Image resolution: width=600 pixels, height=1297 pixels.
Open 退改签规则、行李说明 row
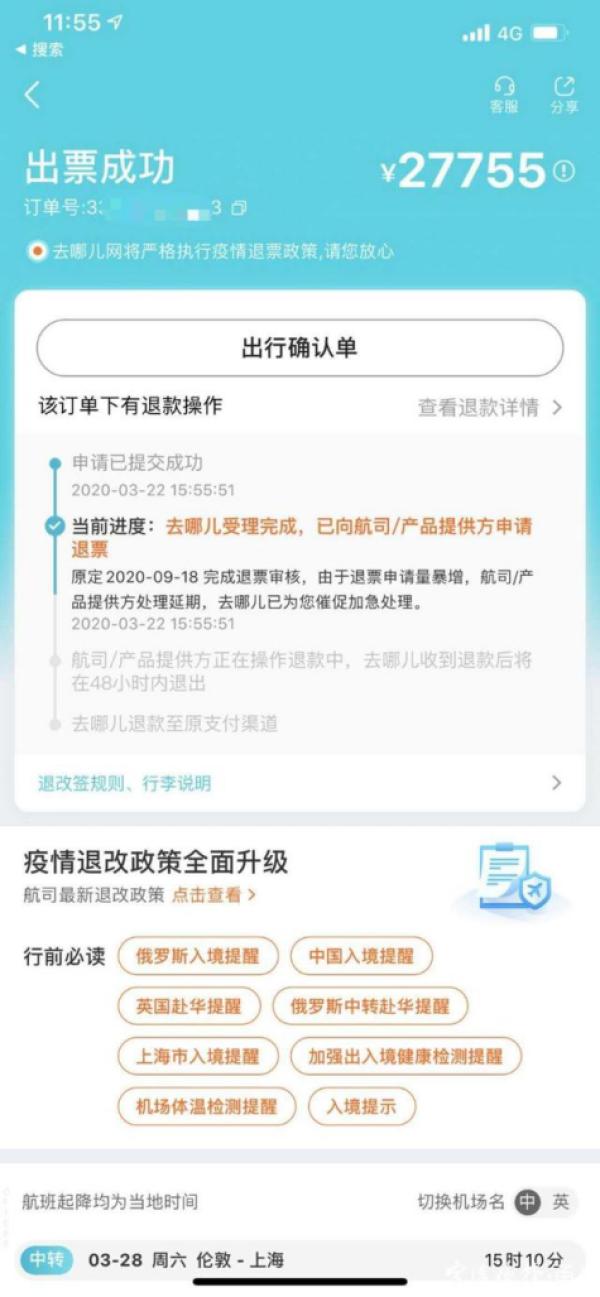pyautogui.click(x=299, y=783)
